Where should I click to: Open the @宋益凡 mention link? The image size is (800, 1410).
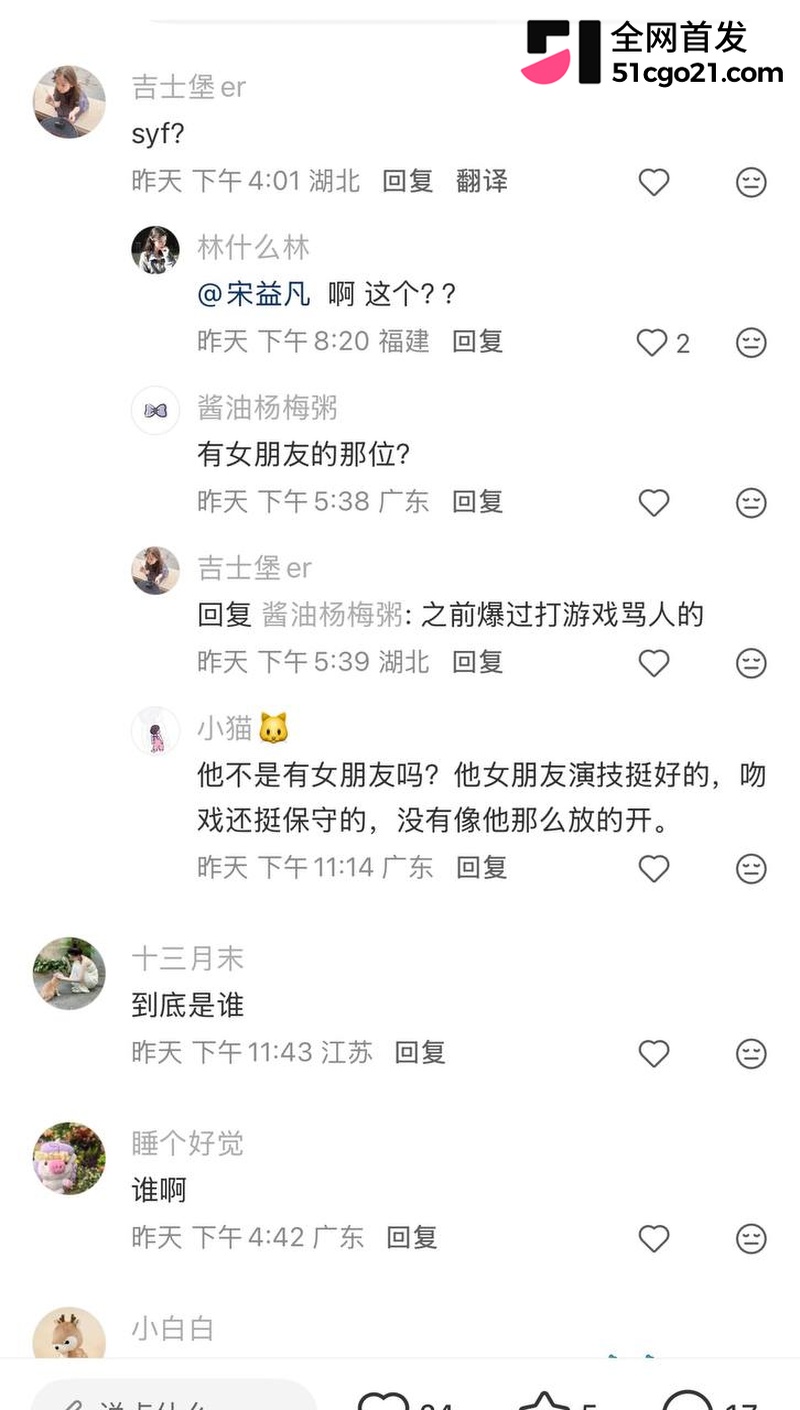[x=254, y=294]
